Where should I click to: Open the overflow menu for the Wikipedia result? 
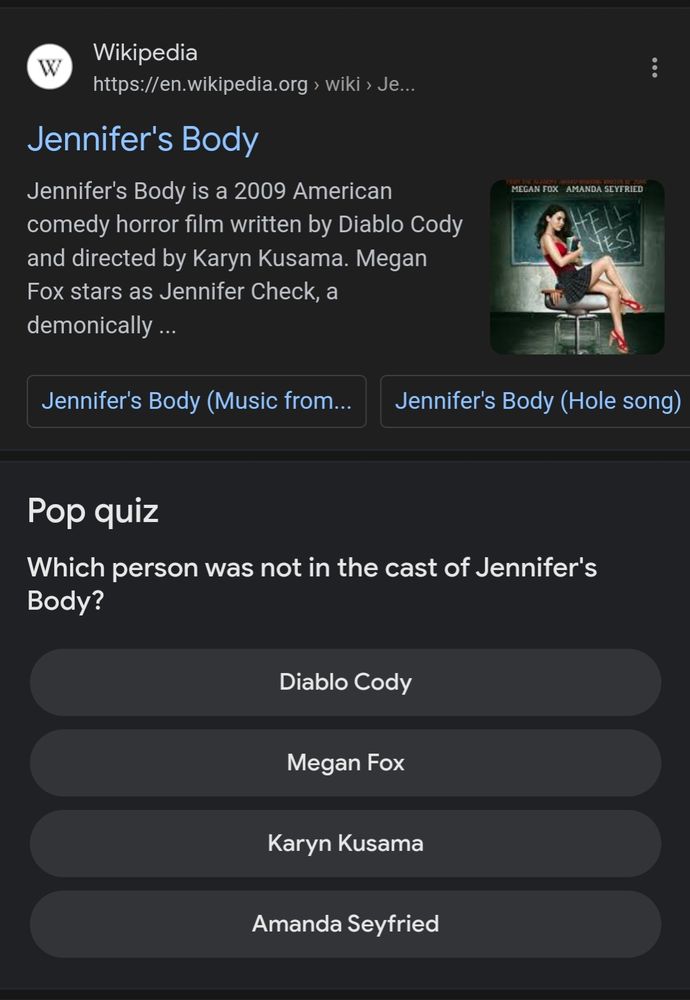pyautogui.click(x=654, y=68)
